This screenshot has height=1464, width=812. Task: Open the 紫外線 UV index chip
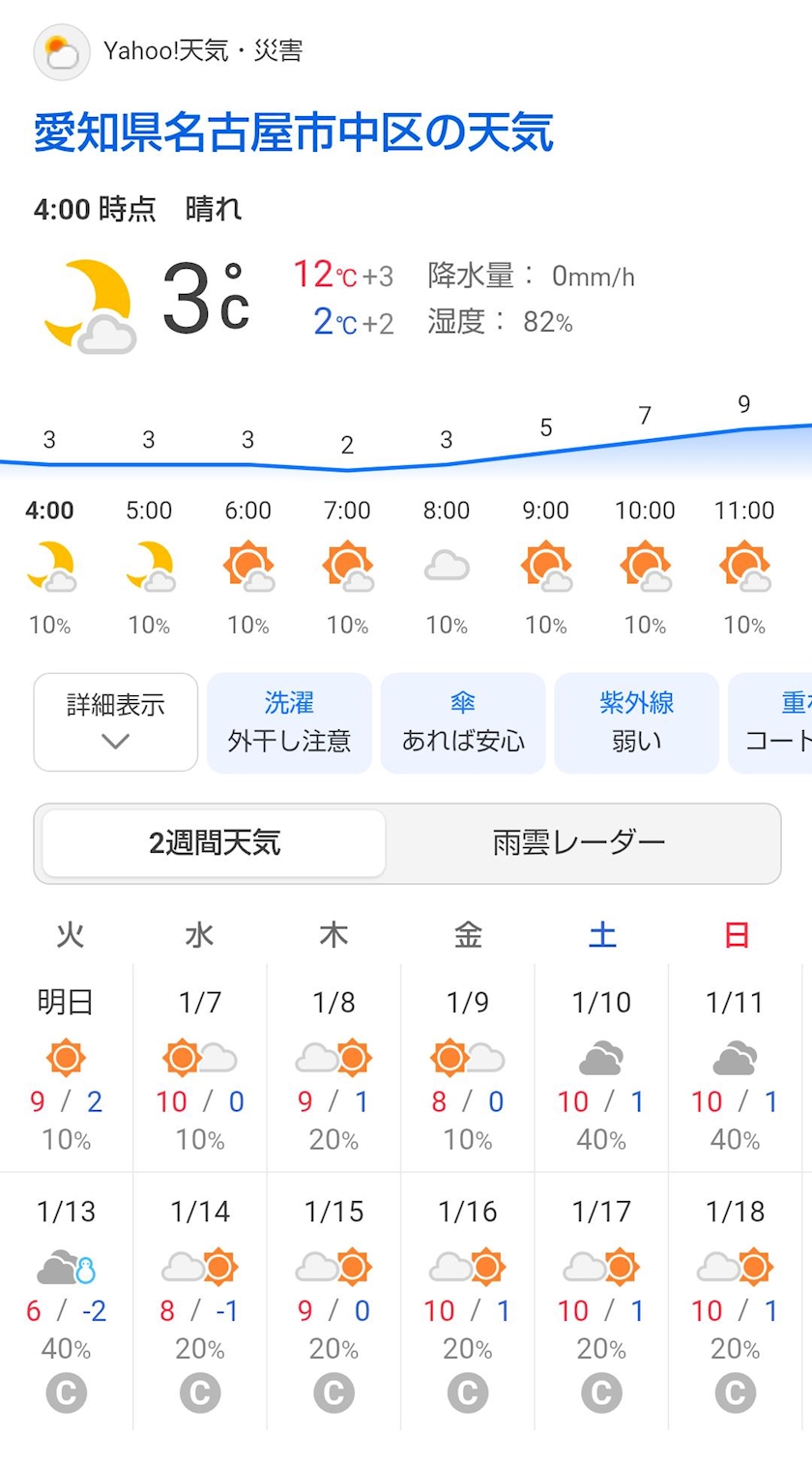(636, 722)
